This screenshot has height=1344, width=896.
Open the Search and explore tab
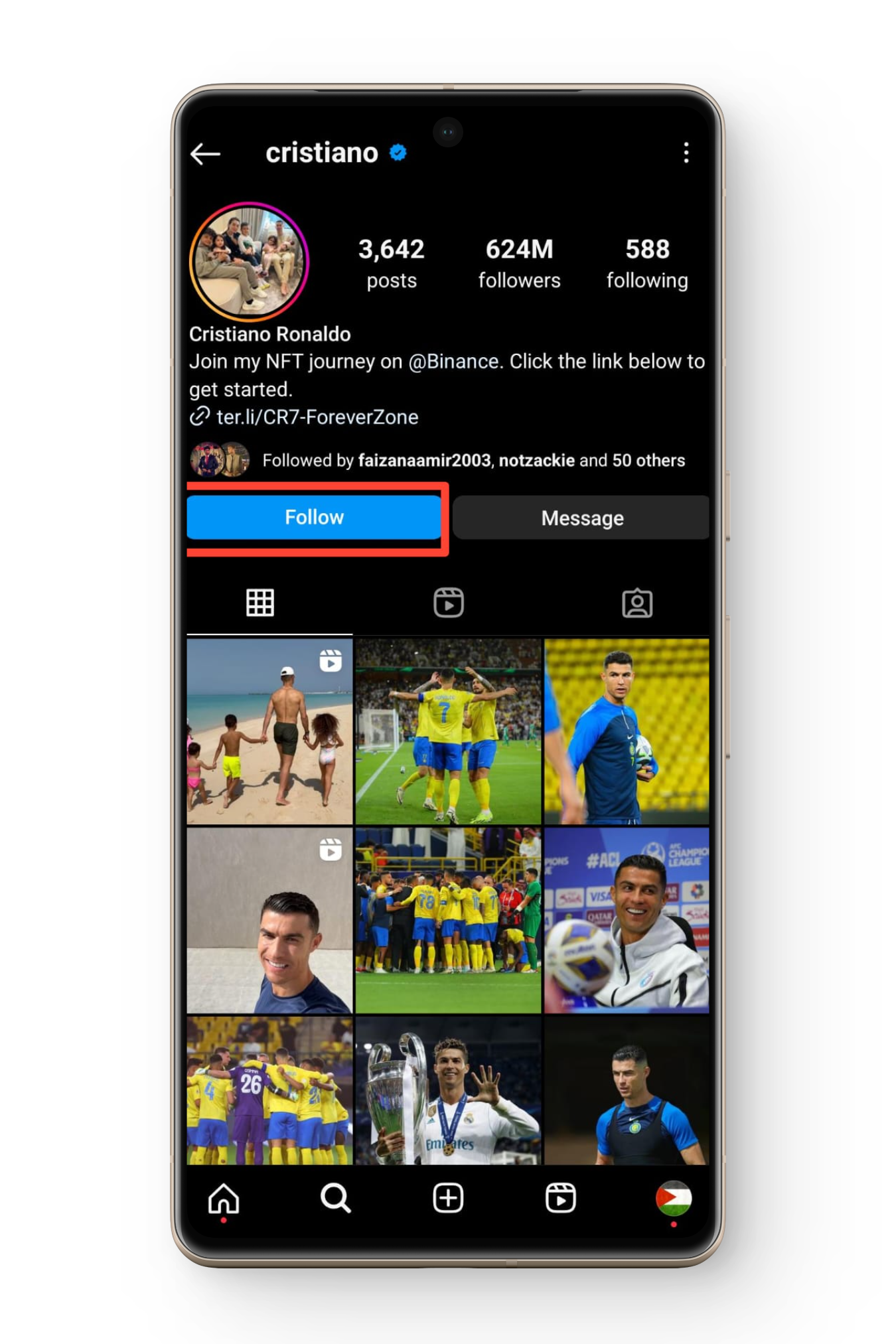click(336, 1199)
